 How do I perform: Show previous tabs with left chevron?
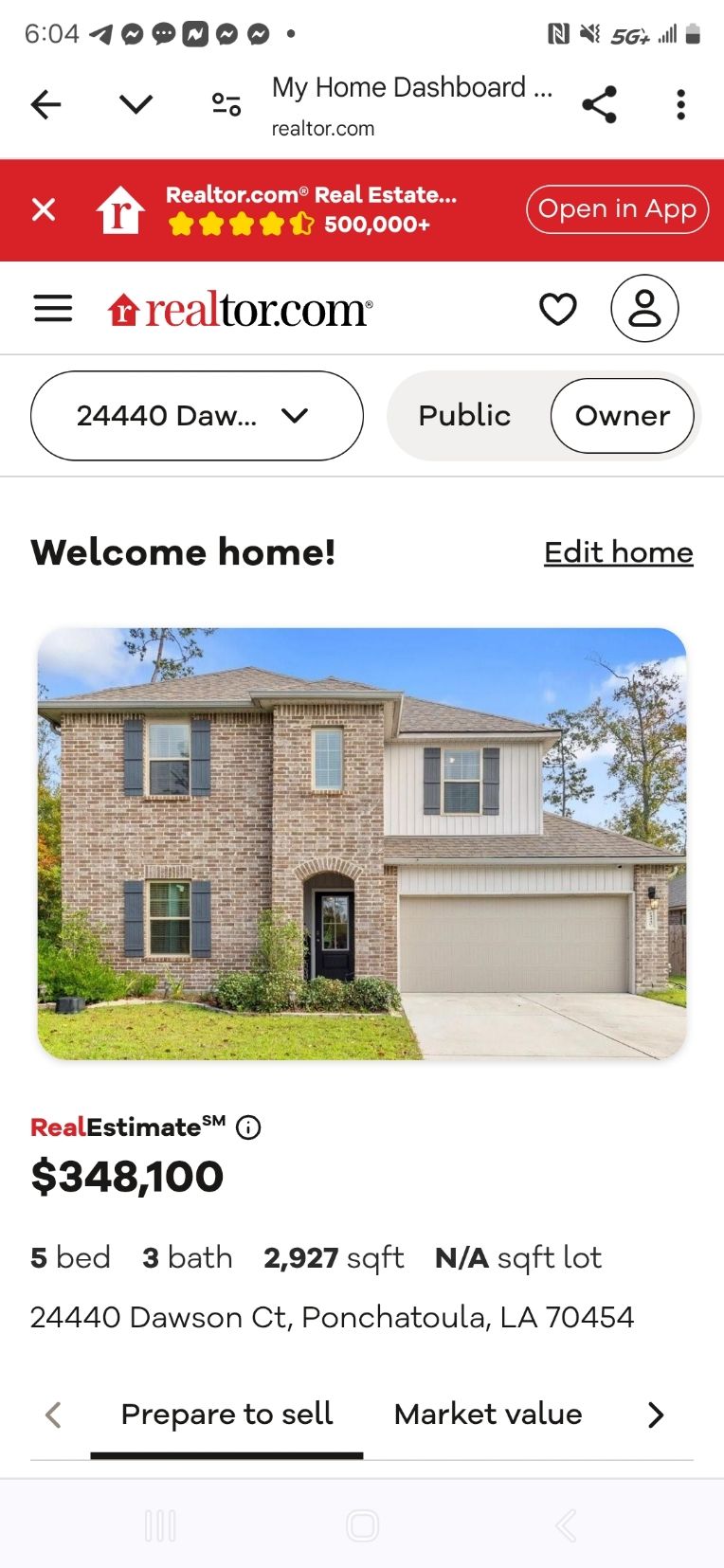(54, 1415)
